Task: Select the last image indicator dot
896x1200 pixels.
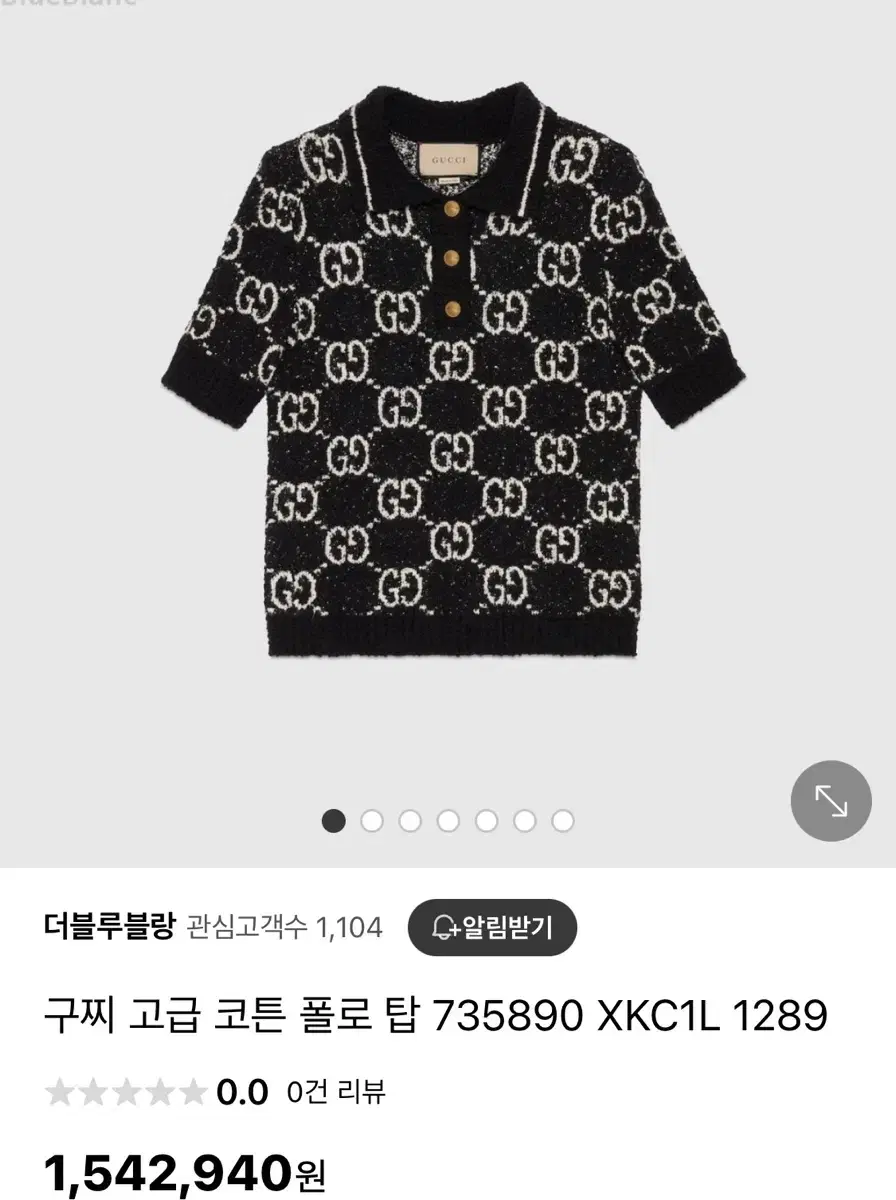Action: tap(563, 821)
